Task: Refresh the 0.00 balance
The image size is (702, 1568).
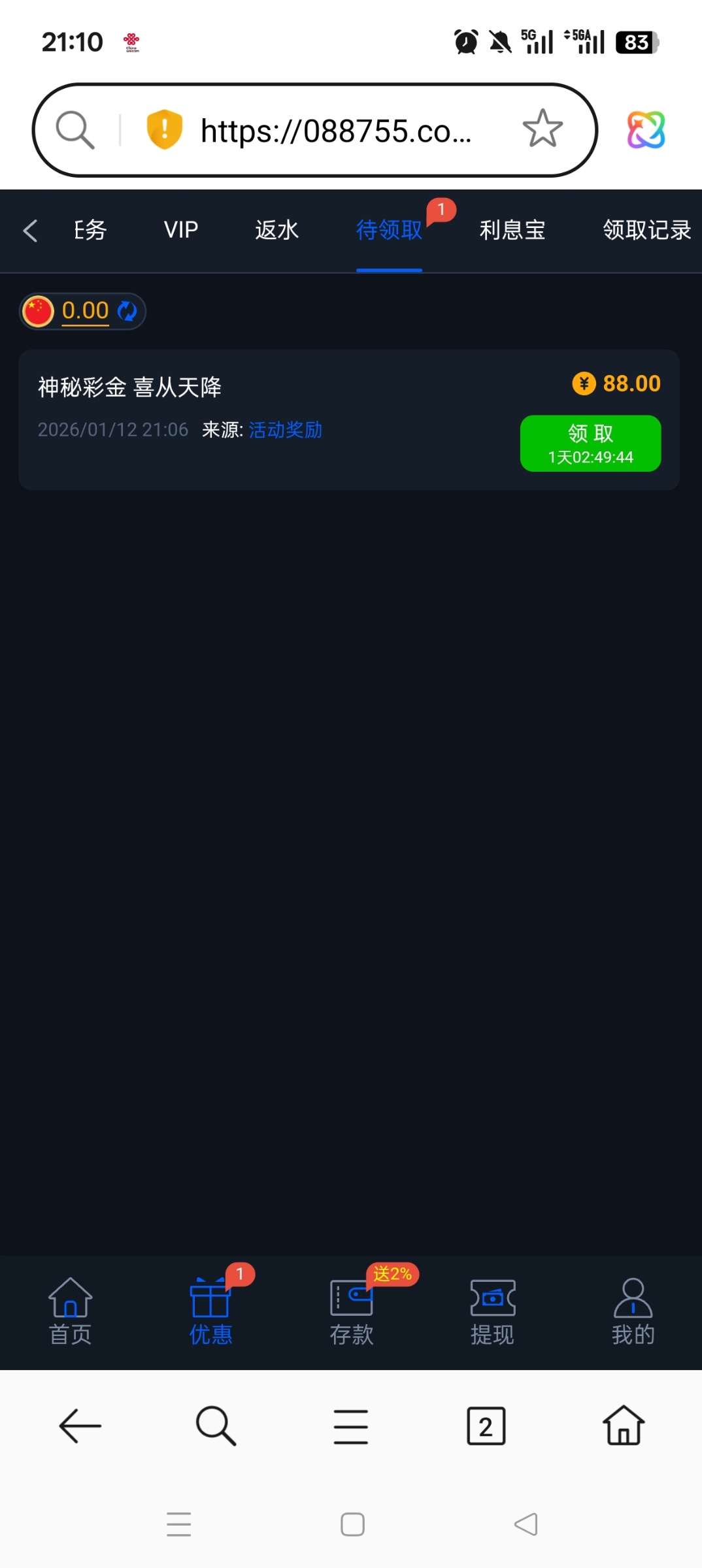Action: 127,311
